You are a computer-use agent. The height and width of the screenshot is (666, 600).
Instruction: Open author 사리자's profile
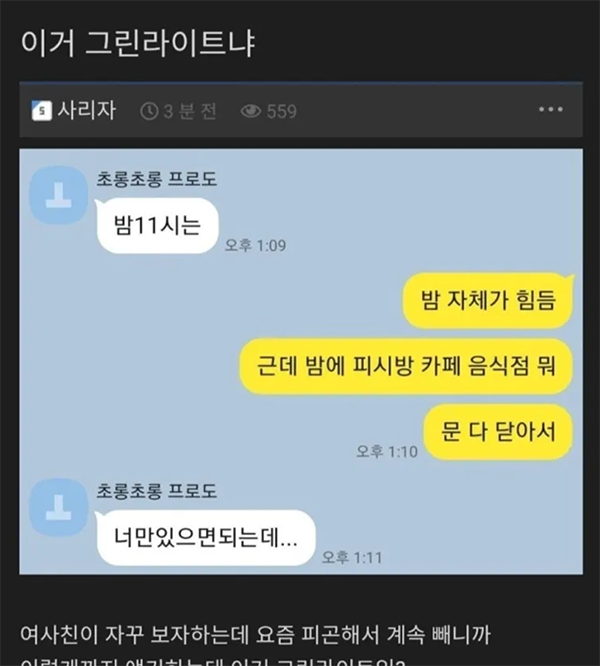[83, 111]
